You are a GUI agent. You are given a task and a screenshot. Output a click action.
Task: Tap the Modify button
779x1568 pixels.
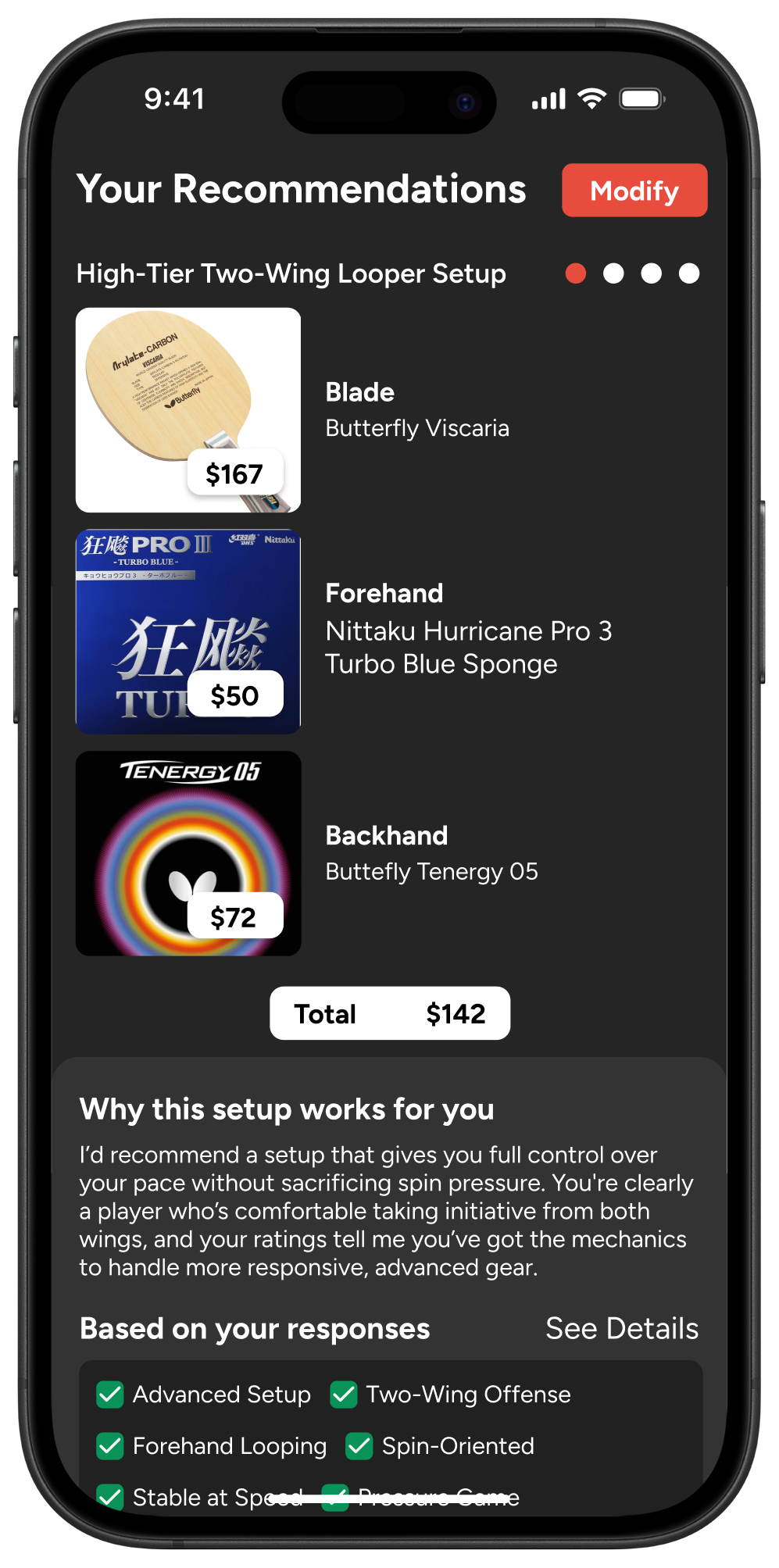(x=634, y=190)
